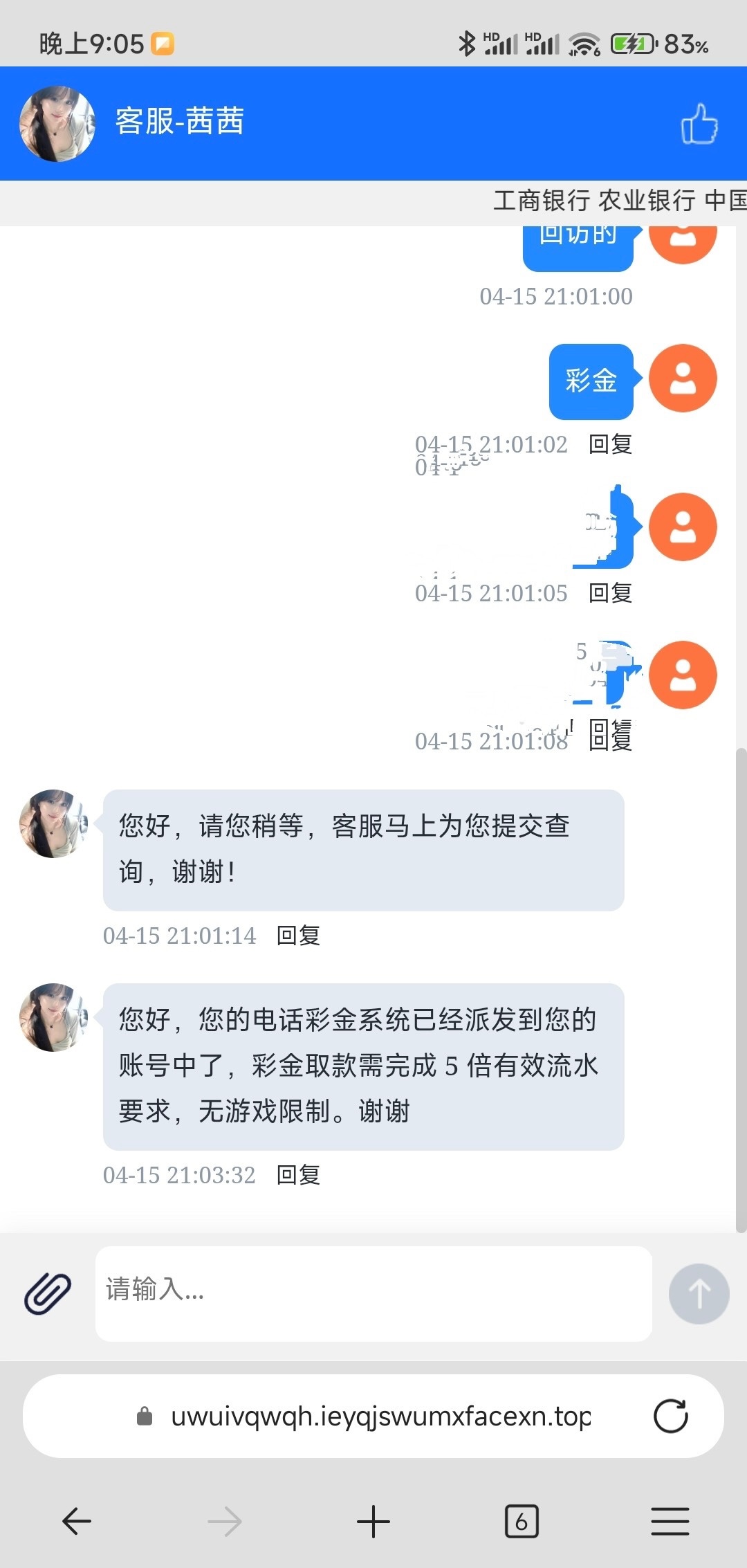The width and height of the screenshot is (747, 1568).
Task: Send the message with the arrow button
Action: tap(699, 1293)
